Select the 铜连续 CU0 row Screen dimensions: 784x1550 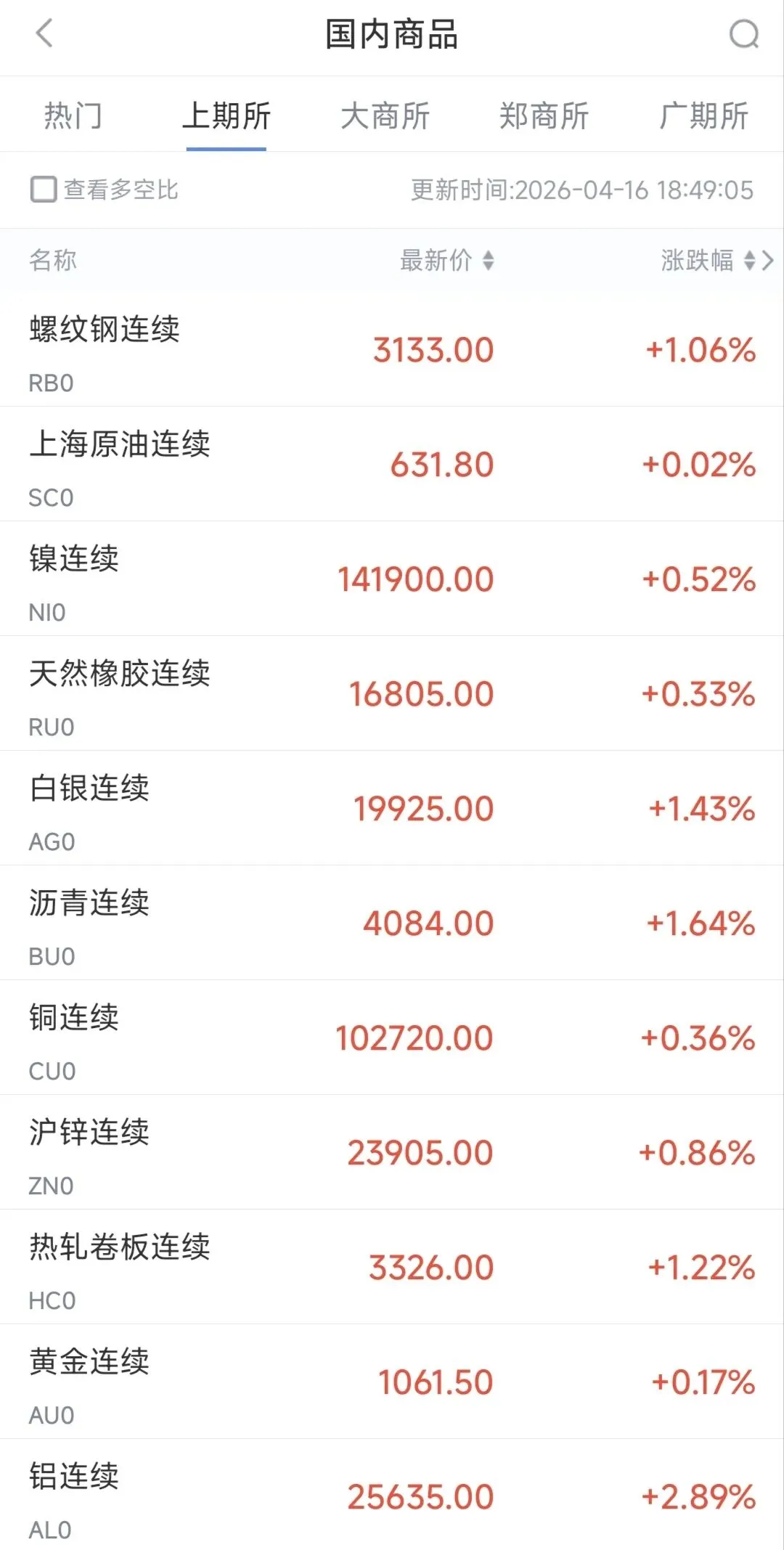(392, 1038)
